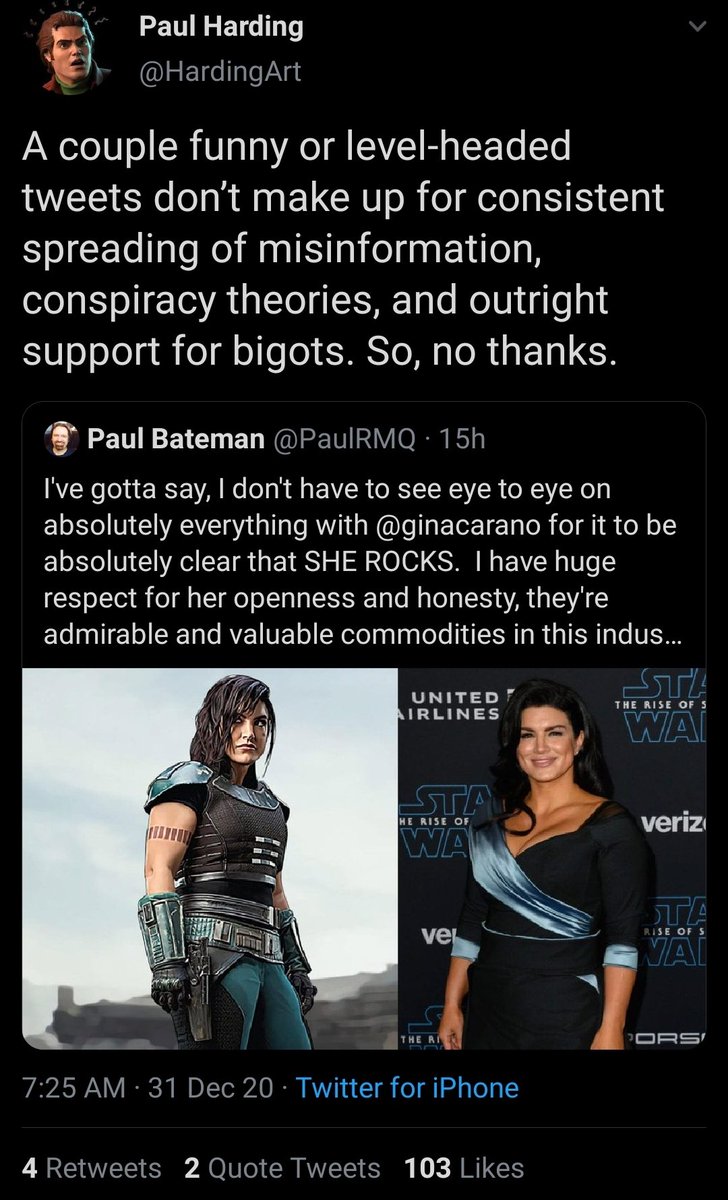View who gave the 103 Likes
Screen dimensions: 728x1200
[x=464, y=1167]
